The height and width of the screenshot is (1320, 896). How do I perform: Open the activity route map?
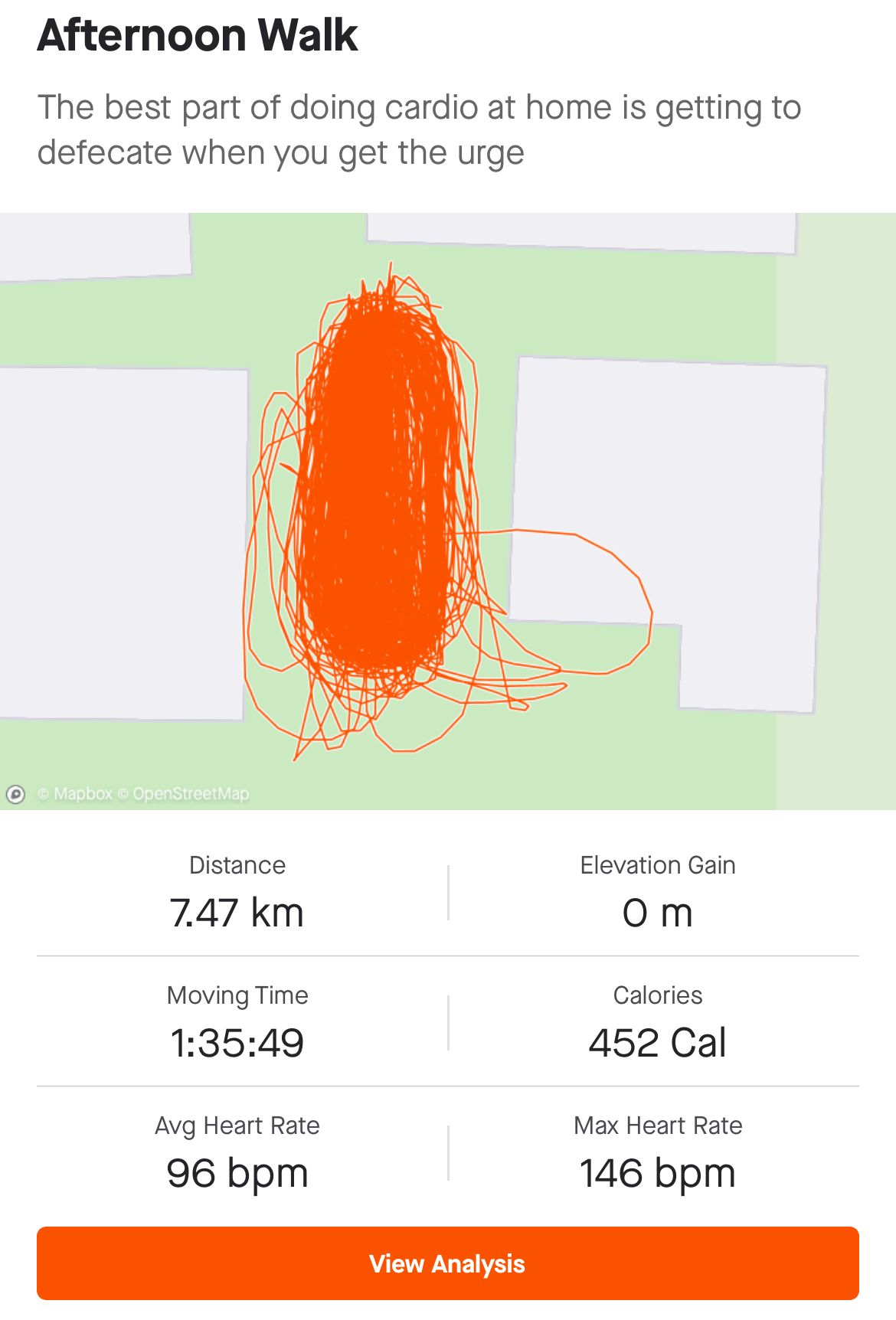447,511
